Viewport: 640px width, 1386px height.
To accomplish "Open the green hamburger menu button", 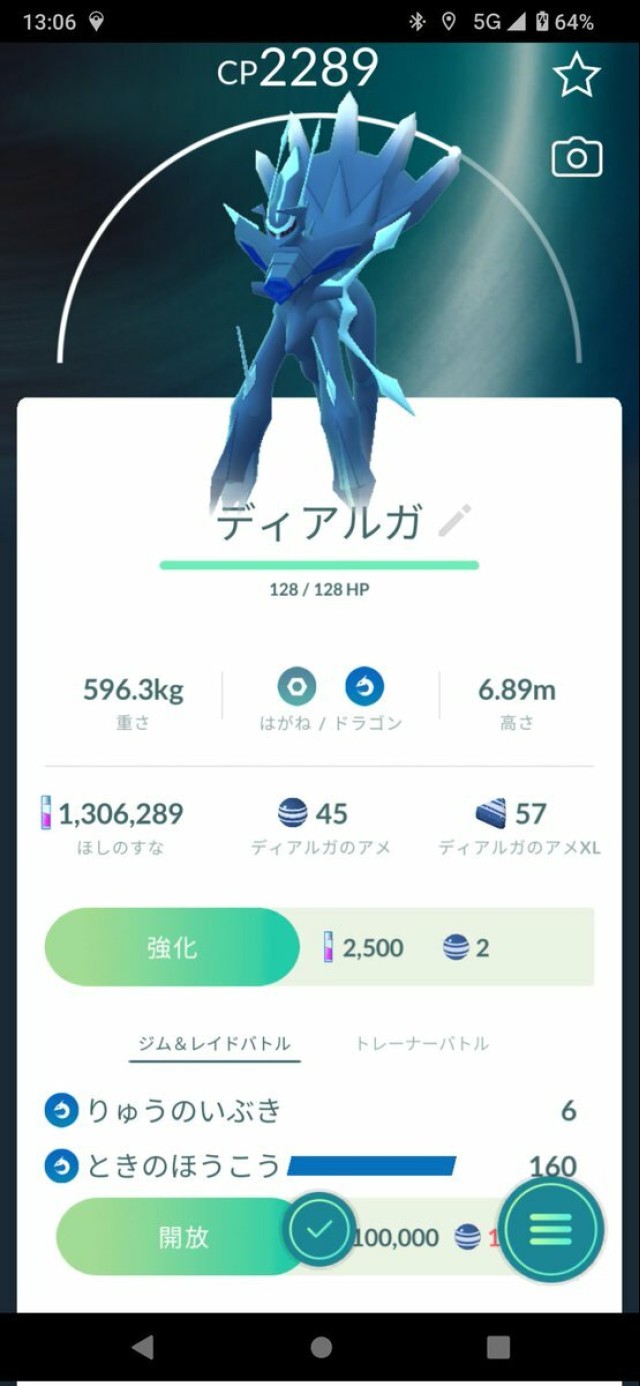I will [551, 1229].
